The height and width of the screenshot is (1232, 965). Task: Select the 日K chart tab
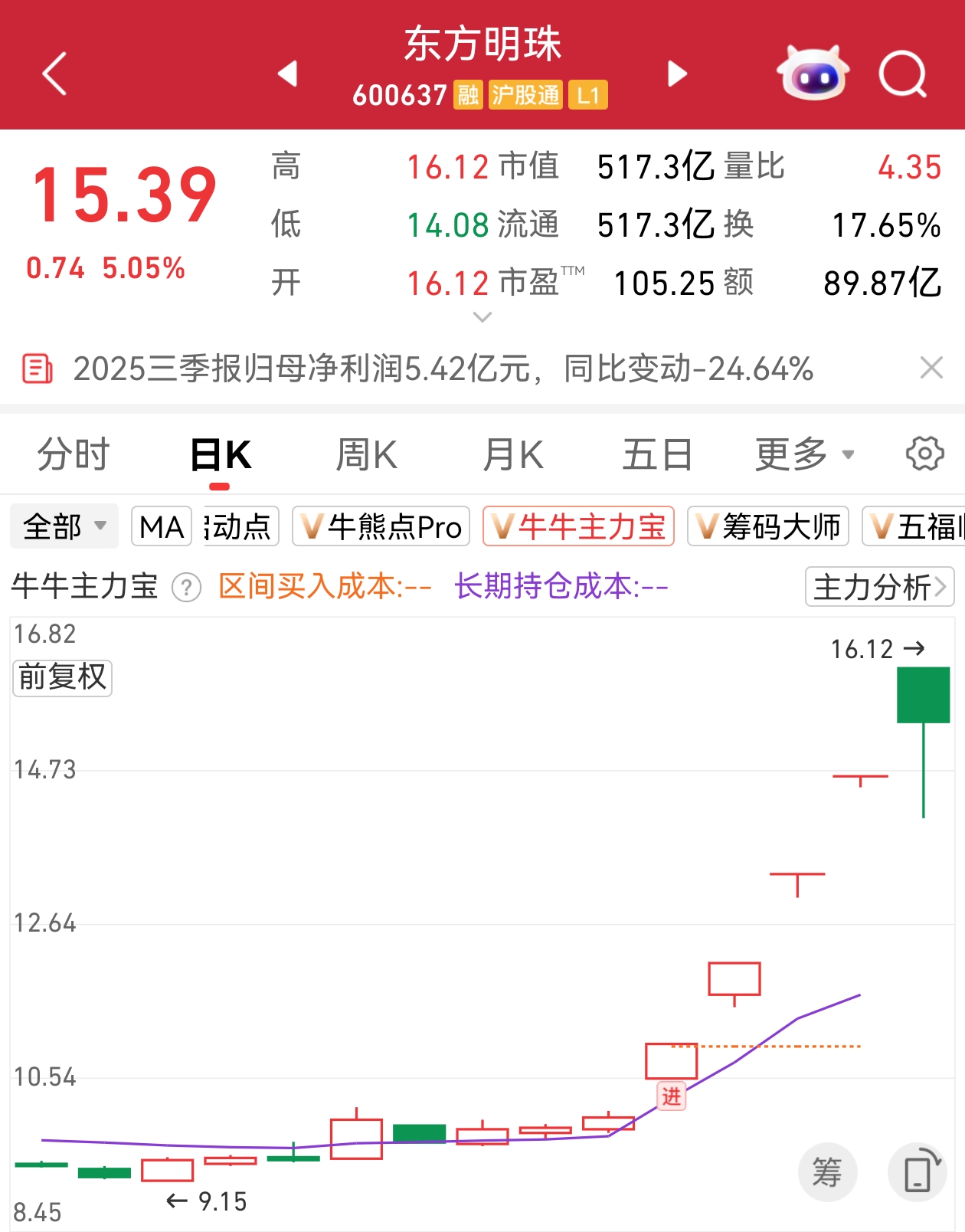pyautogui.click(x=220, y=455)
